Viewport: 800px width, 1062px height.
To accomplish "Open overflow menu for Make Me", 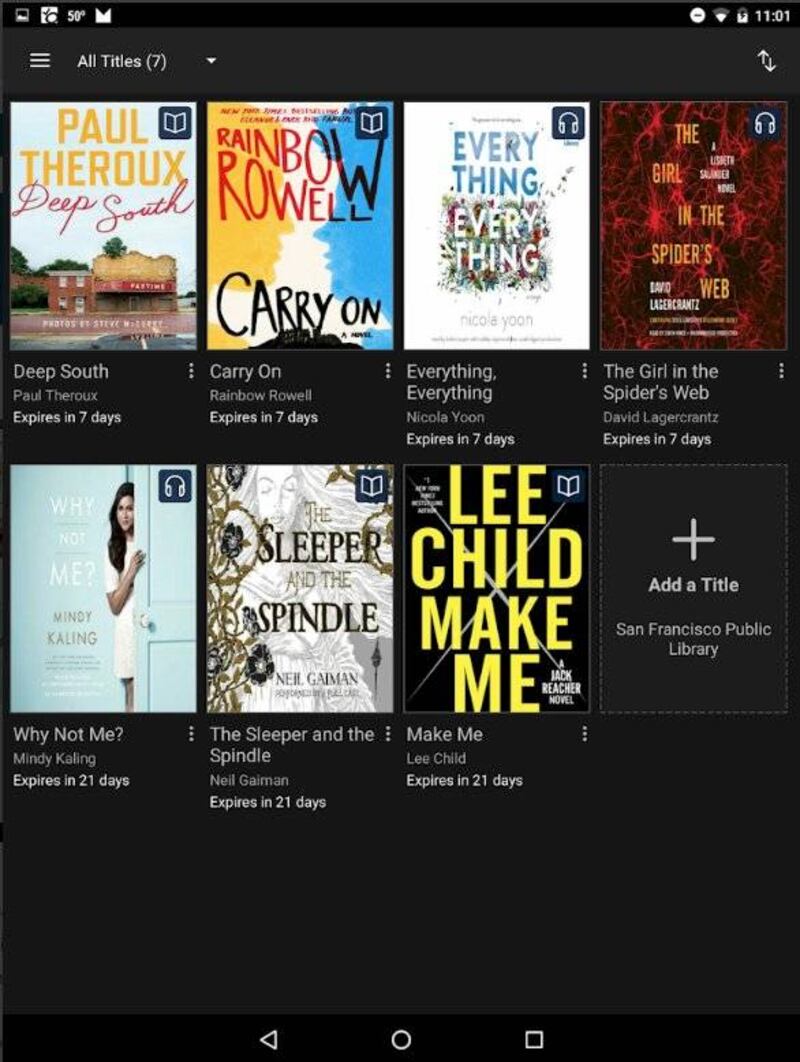I will click(x=584, y=734).
